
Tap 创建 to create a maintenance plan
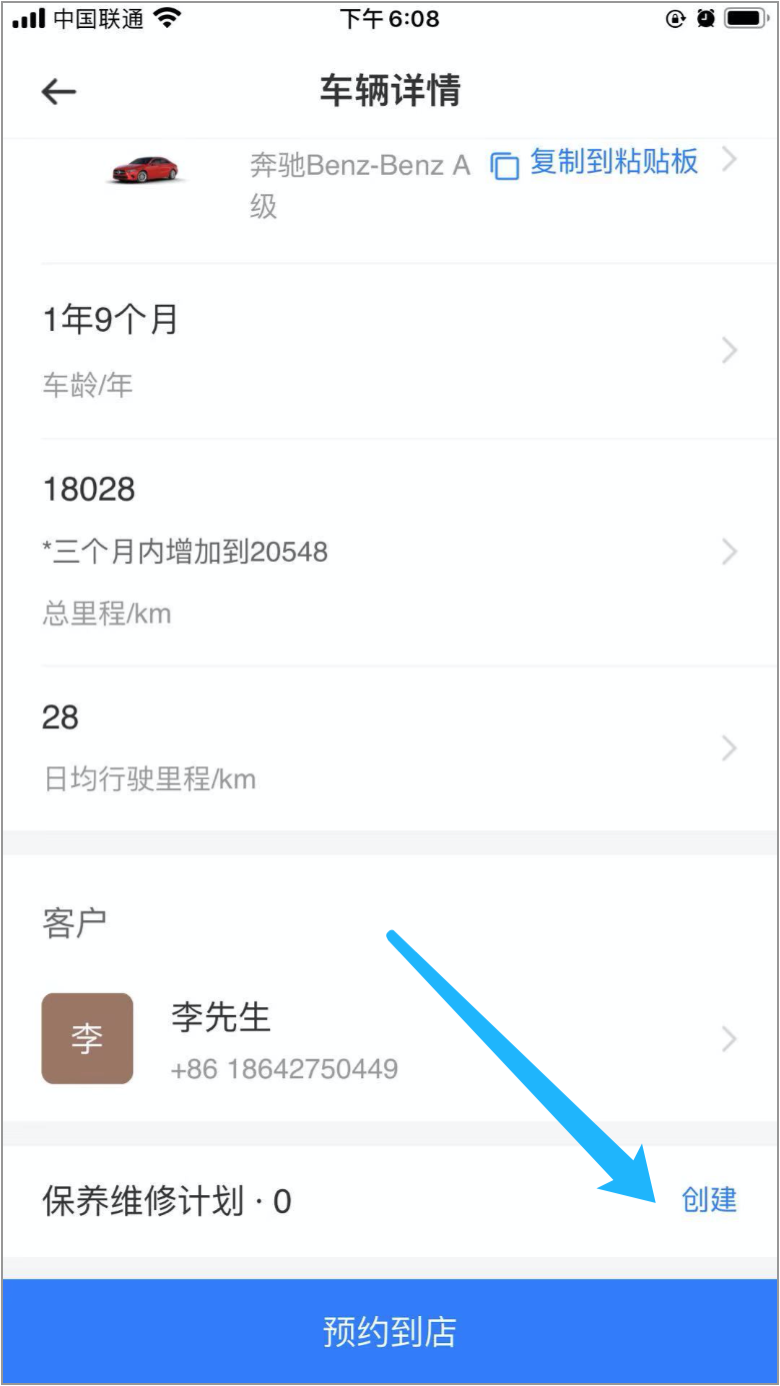coord(708,1200)
